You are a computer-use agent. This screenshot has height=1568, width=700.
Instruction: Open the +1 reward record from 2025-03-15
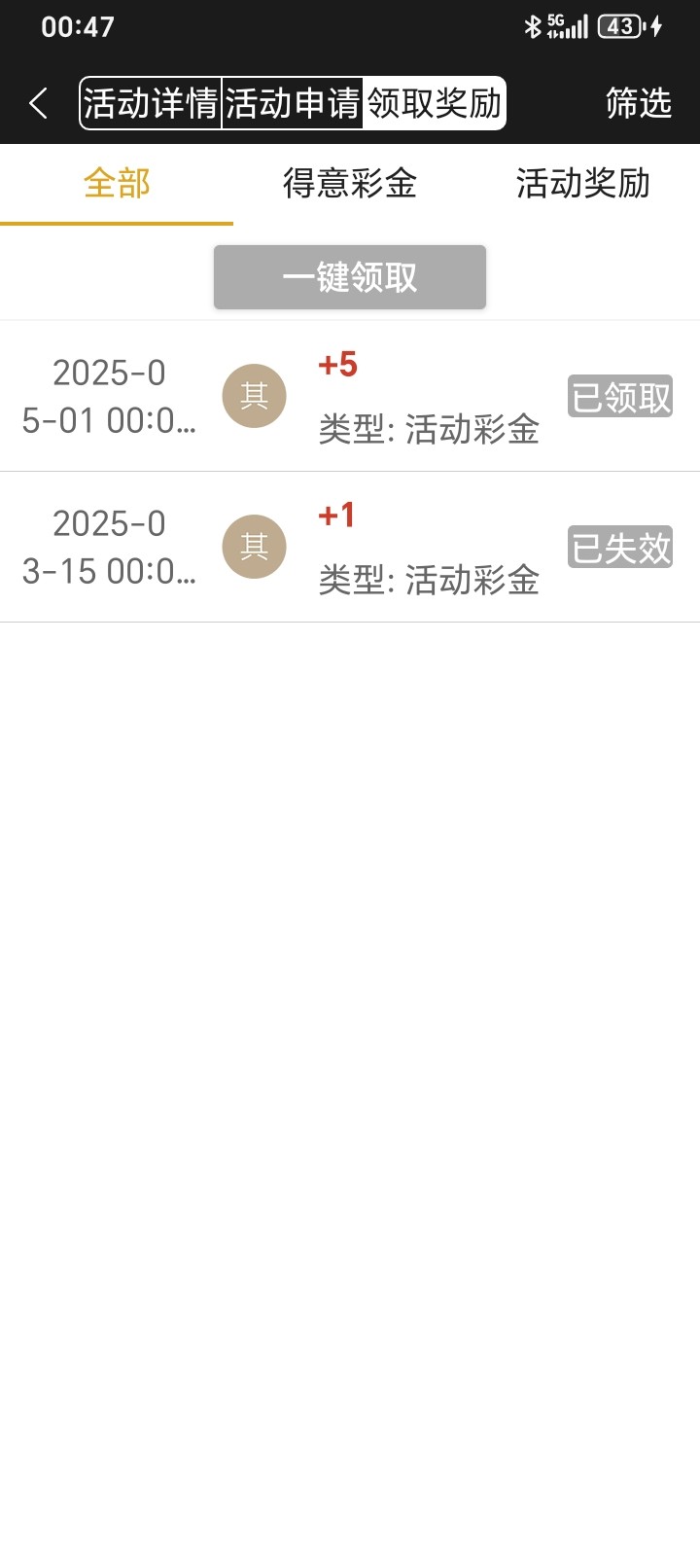tap(350, 548)
